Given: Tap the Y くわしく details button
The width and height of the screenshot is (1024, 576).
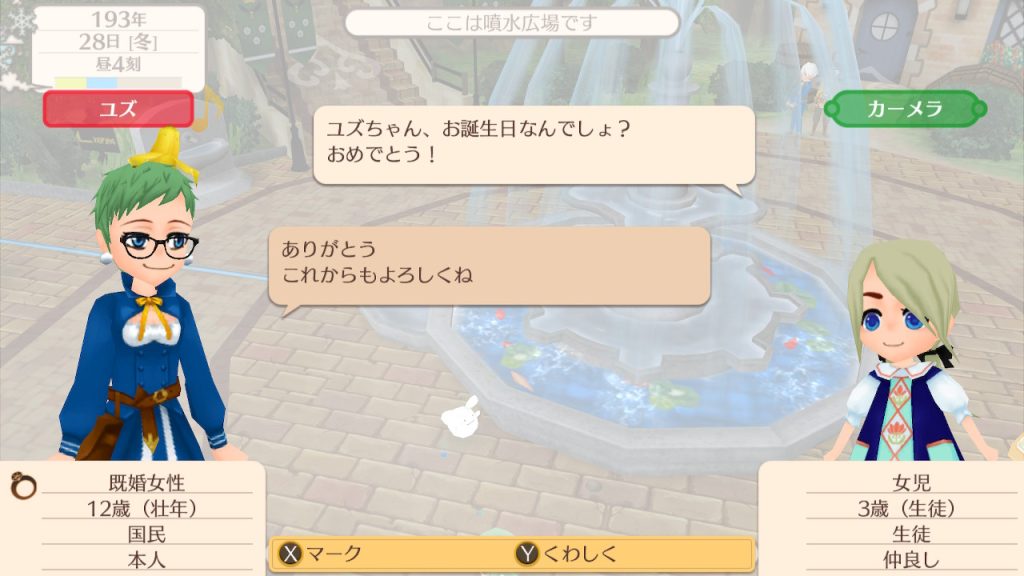Looking at the screenshot, I should point(568,553).
